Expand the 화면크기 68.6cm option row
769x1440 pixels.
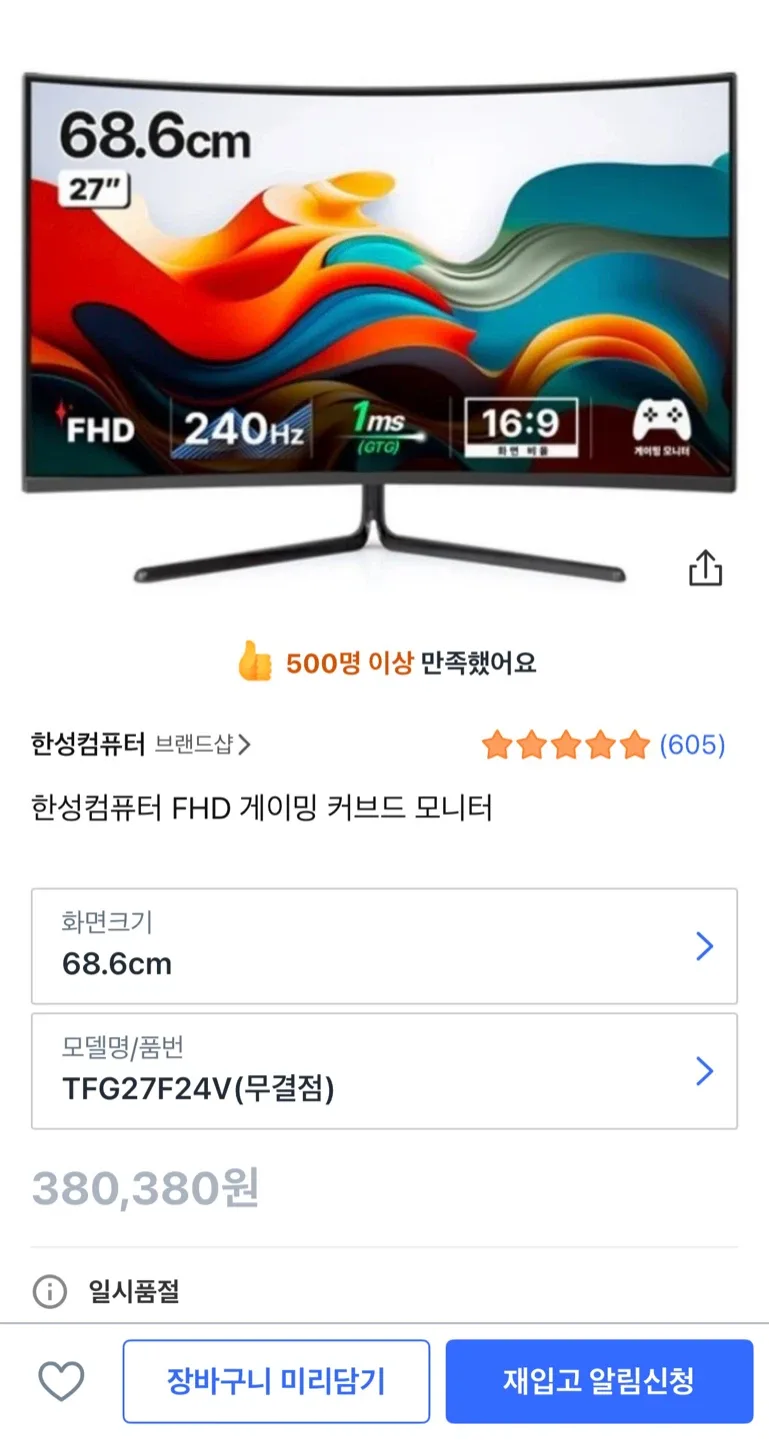(384, 946)
